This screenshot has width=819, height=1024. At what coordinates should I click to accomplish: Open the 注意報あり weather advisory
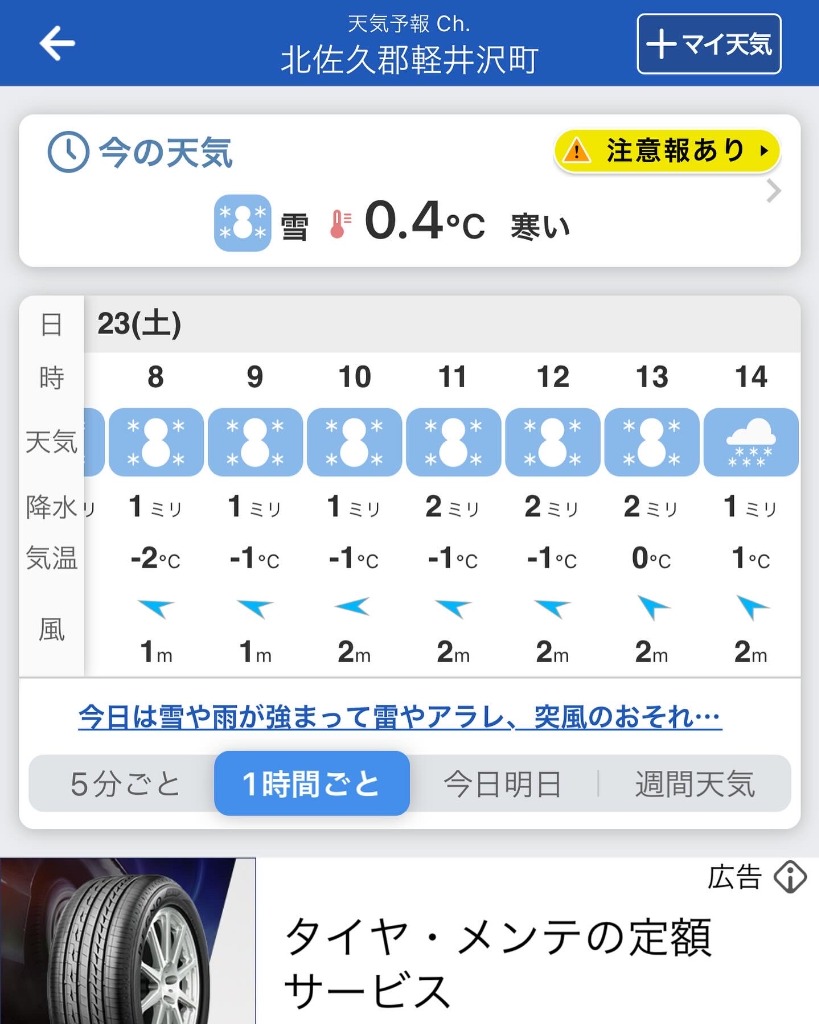tap(667, 151)
